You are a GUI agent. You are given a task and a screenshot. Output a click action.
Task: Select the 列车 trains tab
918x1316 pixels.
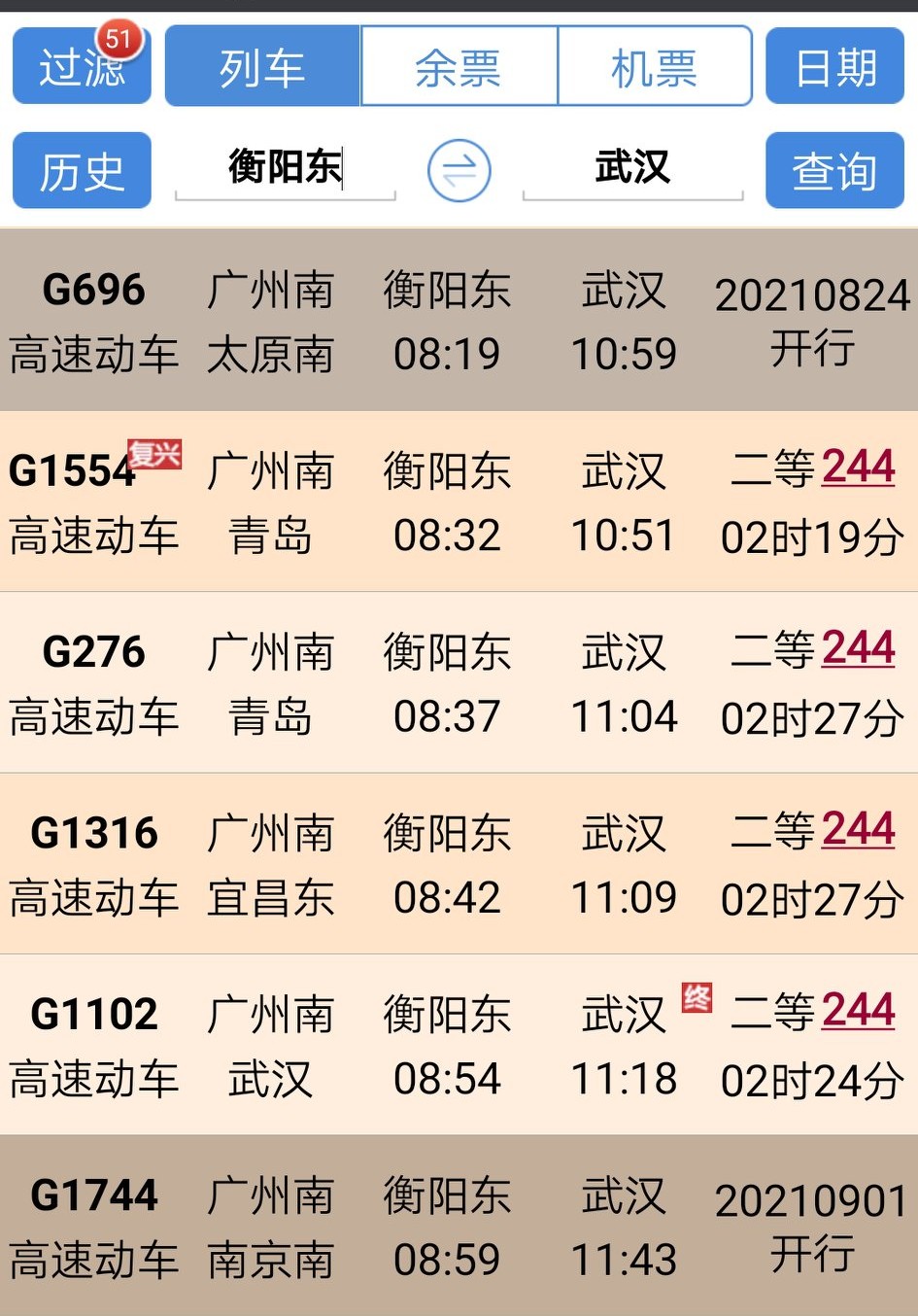point(262,65)
